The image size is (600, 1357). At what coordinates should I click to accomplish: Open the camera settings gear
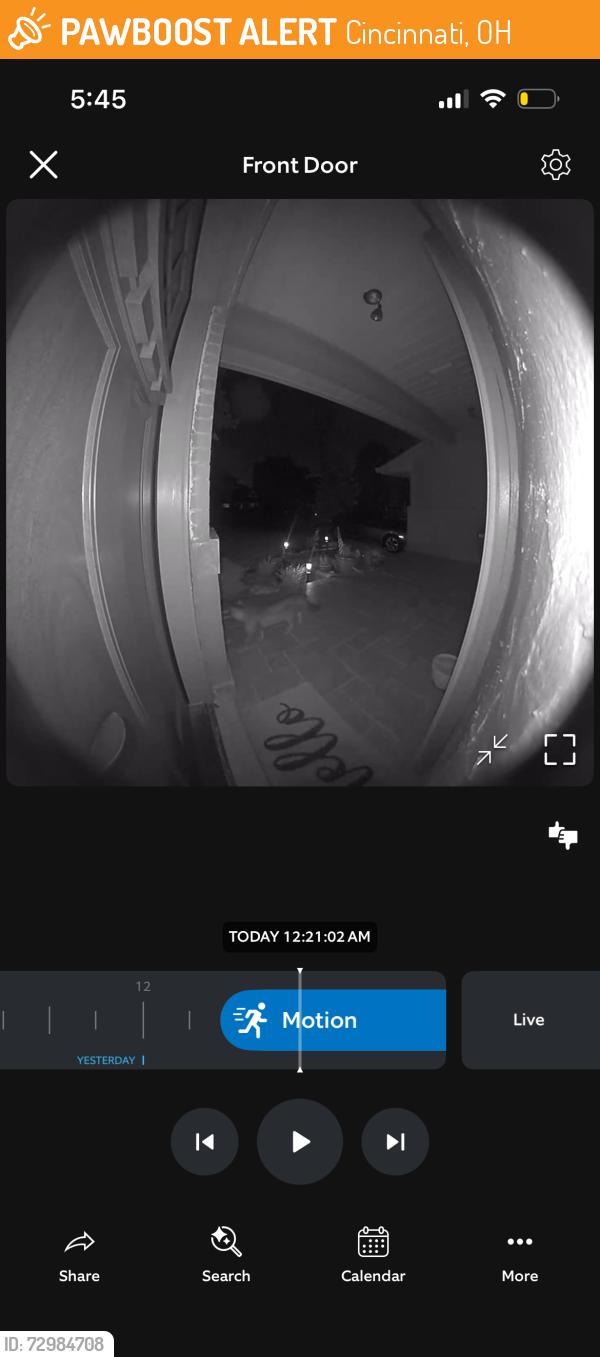coord(556,165)
